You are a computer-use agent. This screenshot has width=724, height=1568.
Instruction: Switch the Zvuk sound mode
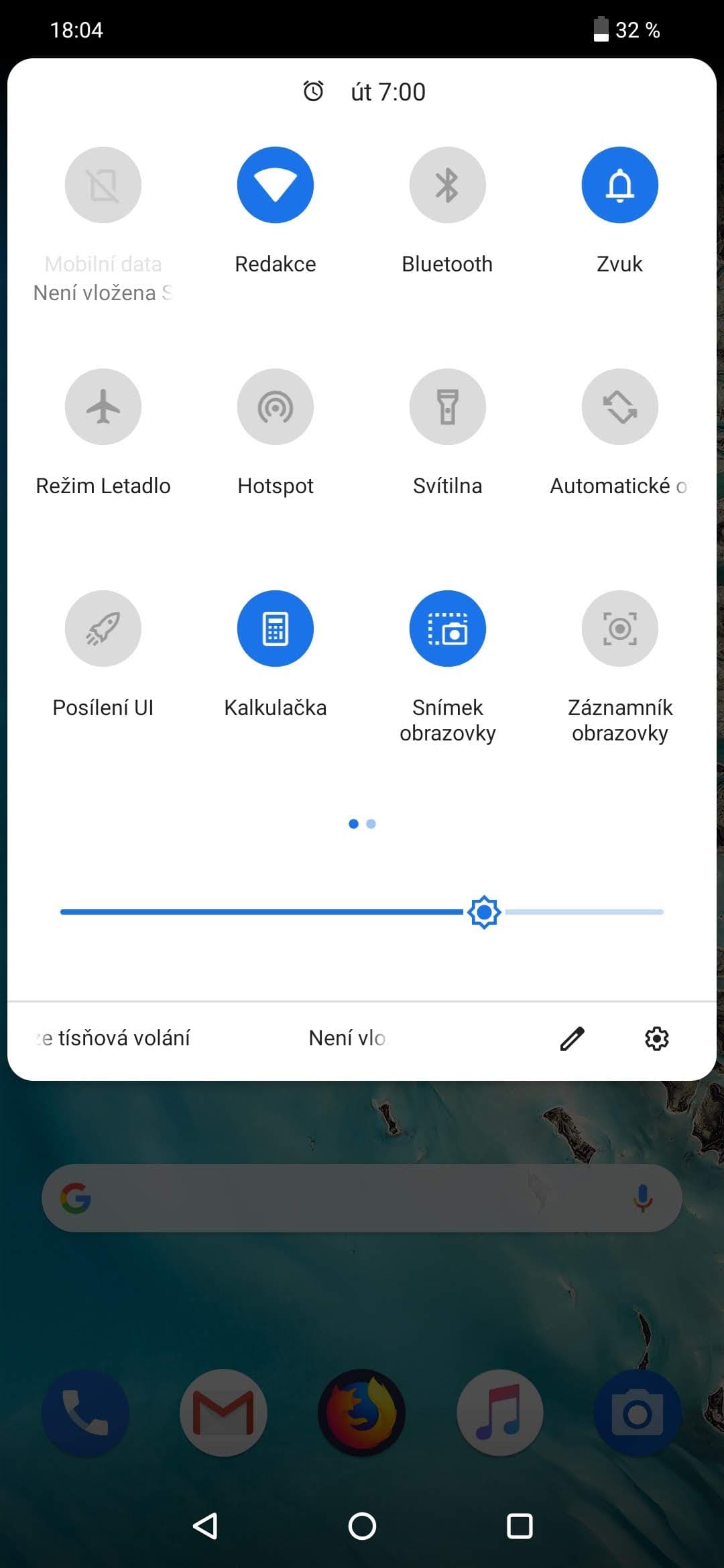point(619,185)
